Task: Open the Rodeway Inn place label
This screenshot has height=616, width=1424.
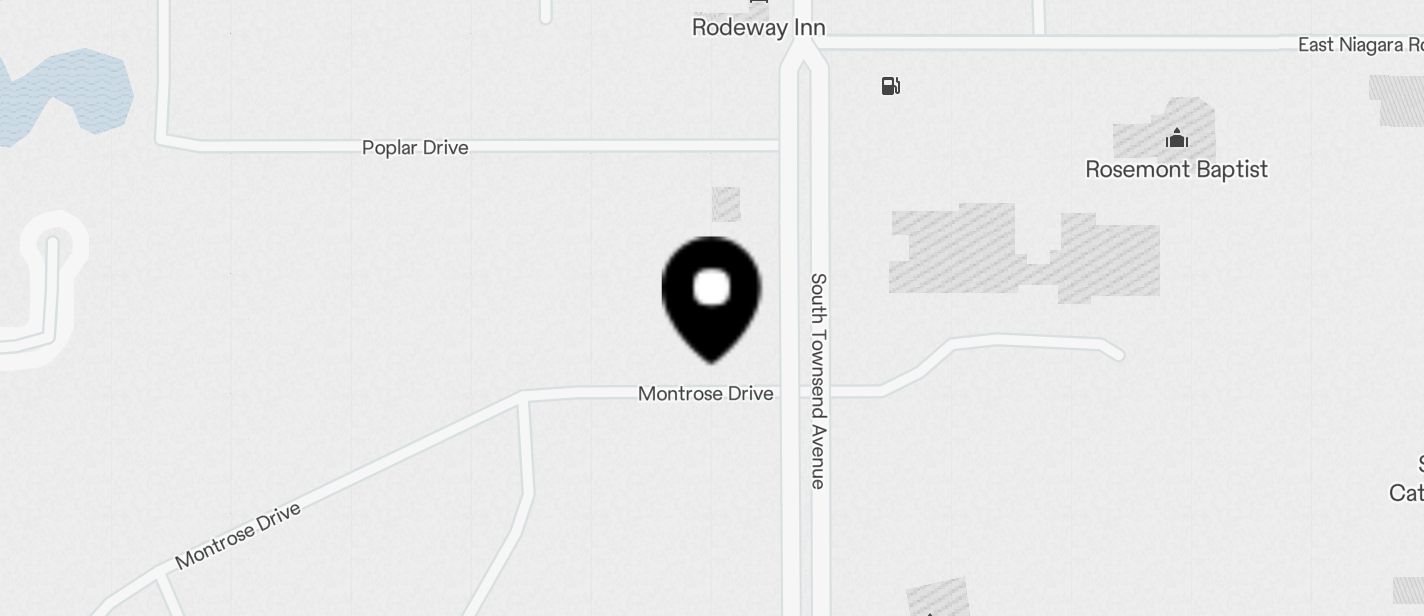Action: click(x=758, y=27)
